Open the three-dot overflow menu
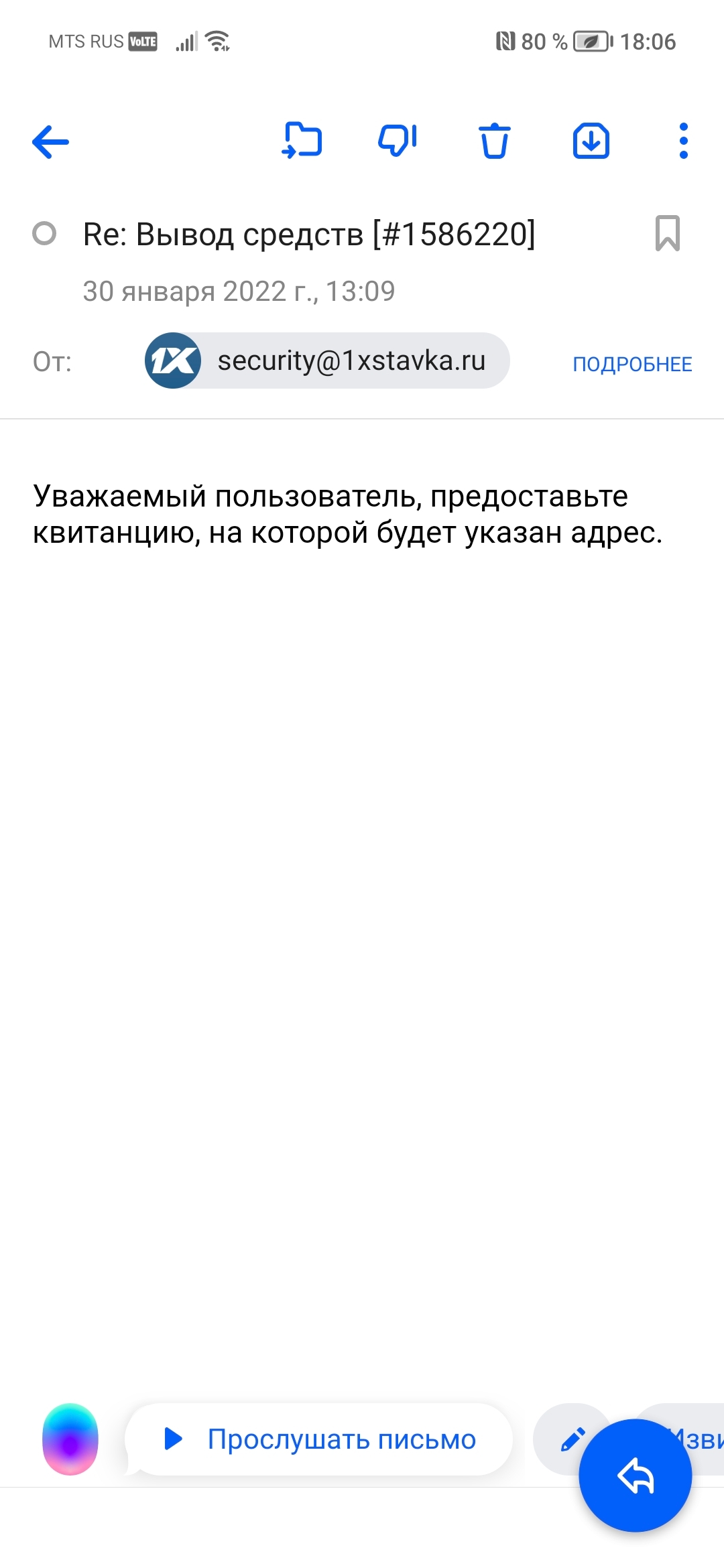This screenshot has height=1568, width=724. point(683,141)
